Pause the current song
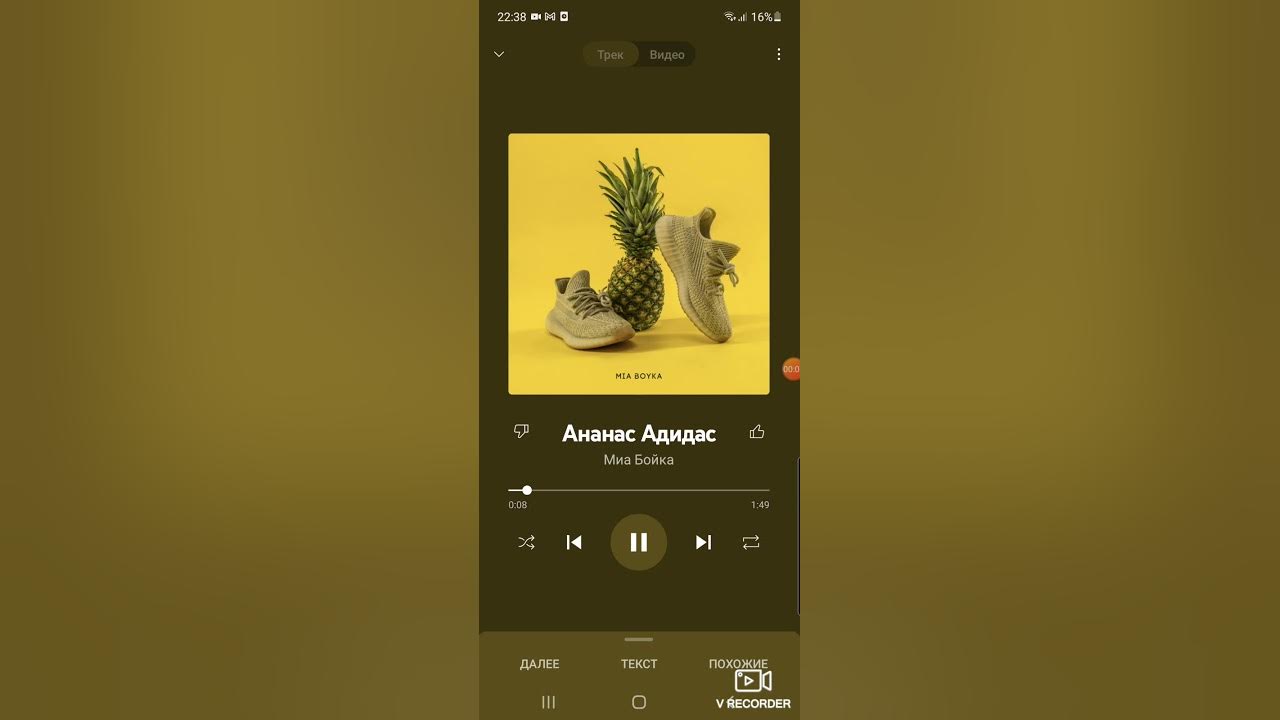Viewport: 1280px width, 720px height. [x=639, y=542]
